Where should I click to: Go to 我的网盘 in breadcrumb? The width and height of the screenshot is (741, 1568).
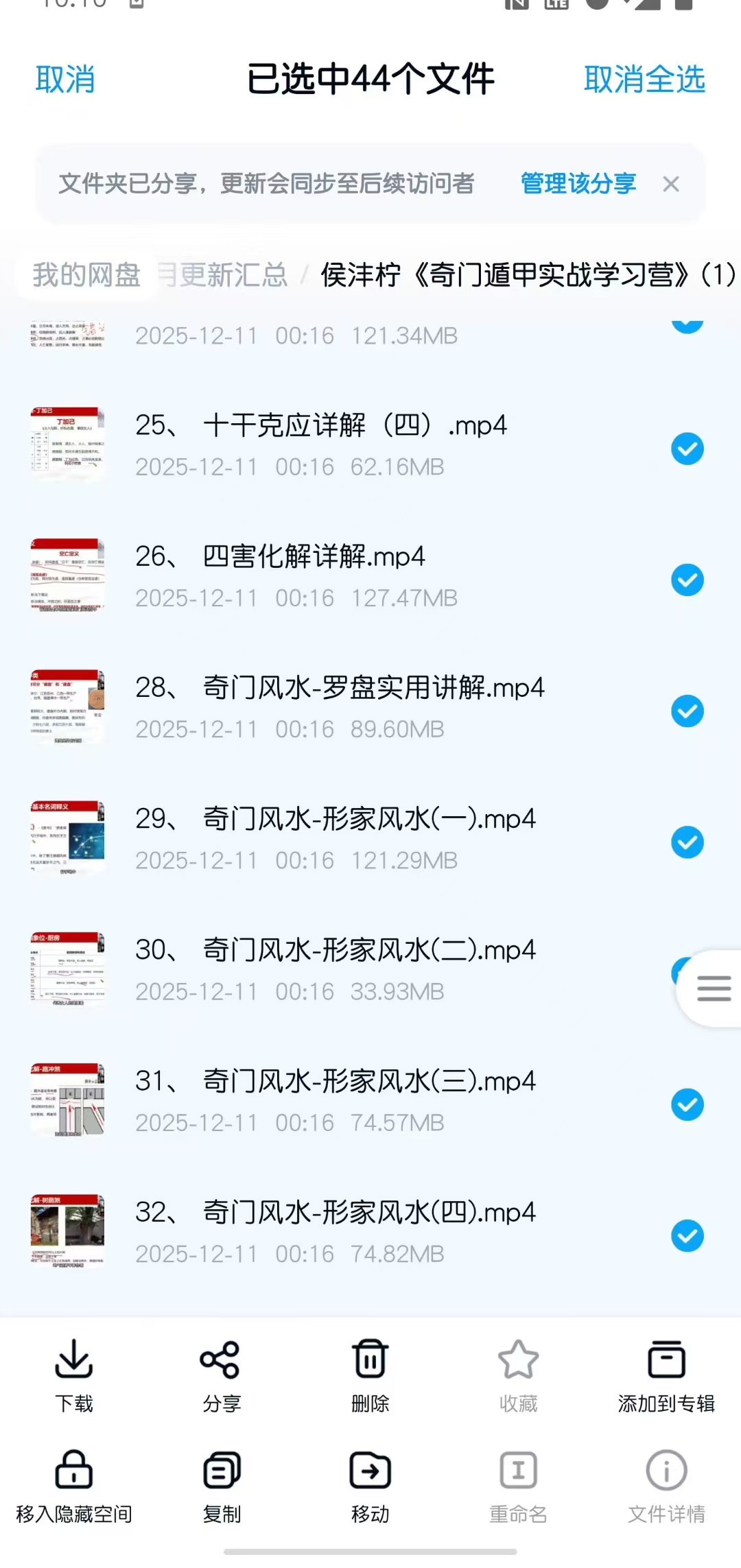tap(86, 275)
